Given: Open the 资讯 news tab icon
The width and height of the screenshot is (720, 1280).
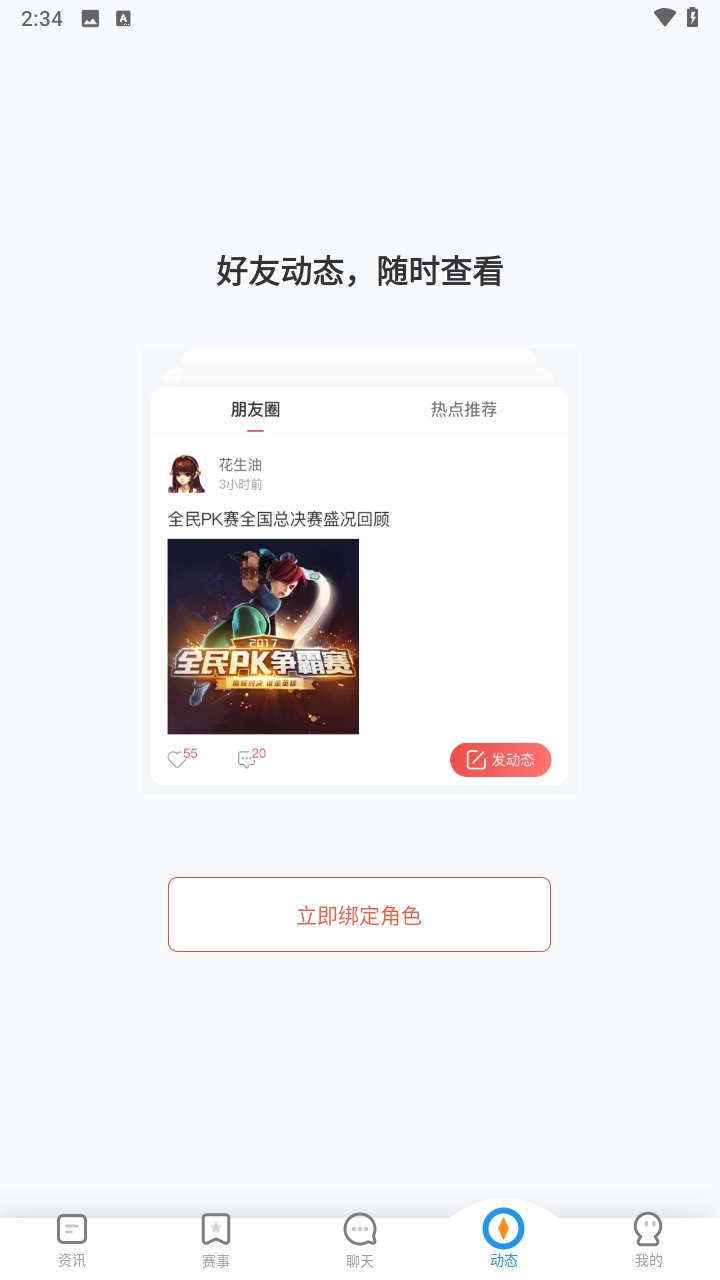Looking at the screenshot, I should click(71, 1229).
